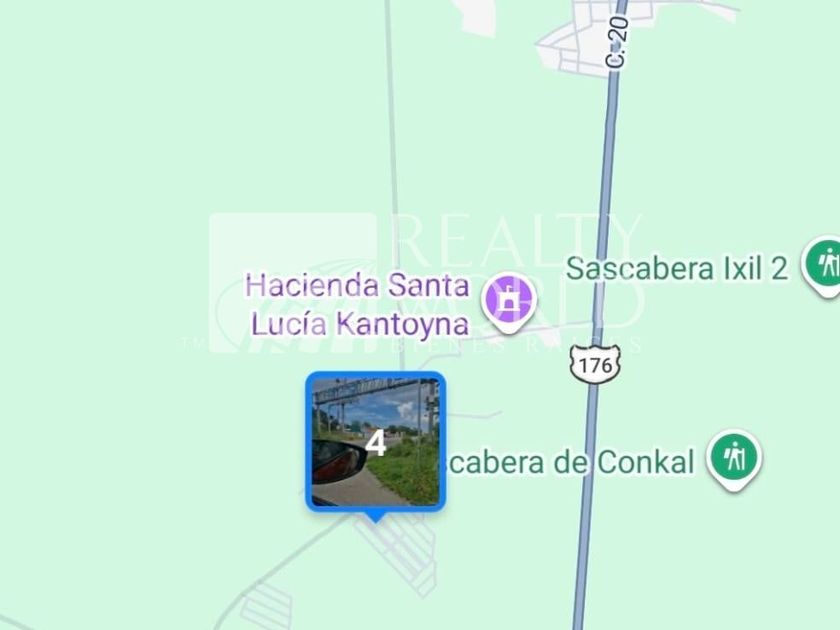Viewport: 840px width, 630px height.
Task: Open the photo cluster showing 4 photos
Action: (376, 442)
